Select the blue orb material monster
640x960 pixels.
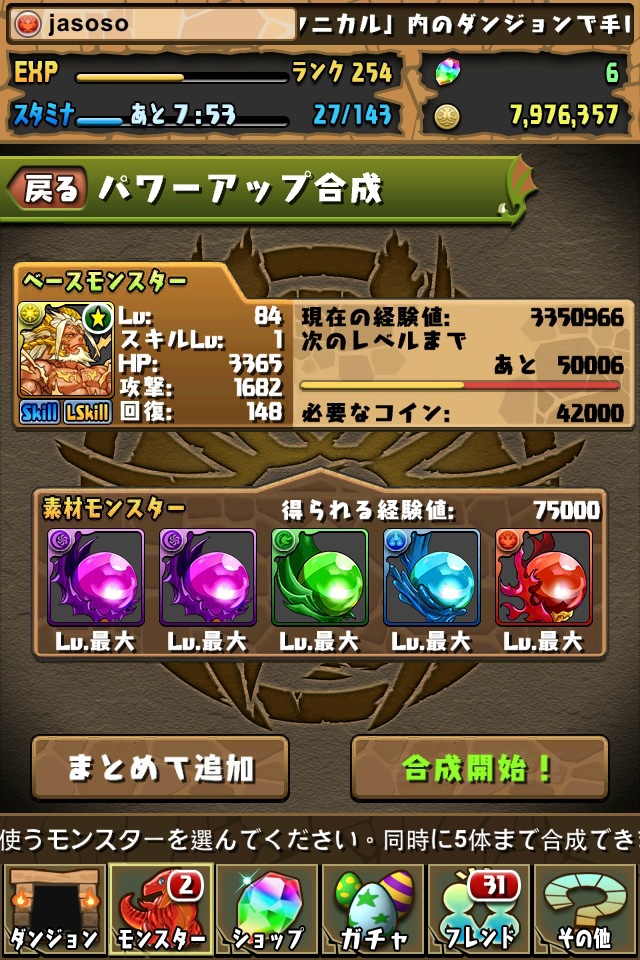(x=432, y=578)
